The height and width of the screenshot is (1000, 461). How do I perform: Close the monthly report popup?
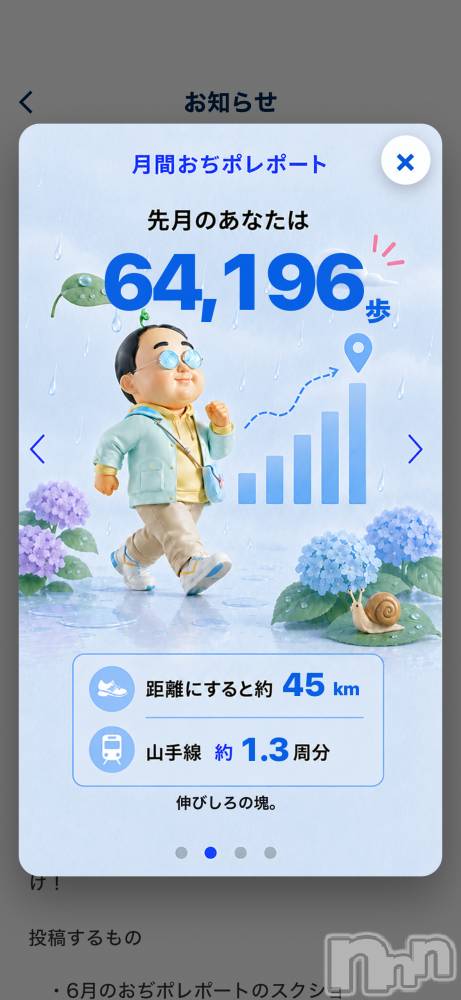(406, 162)
